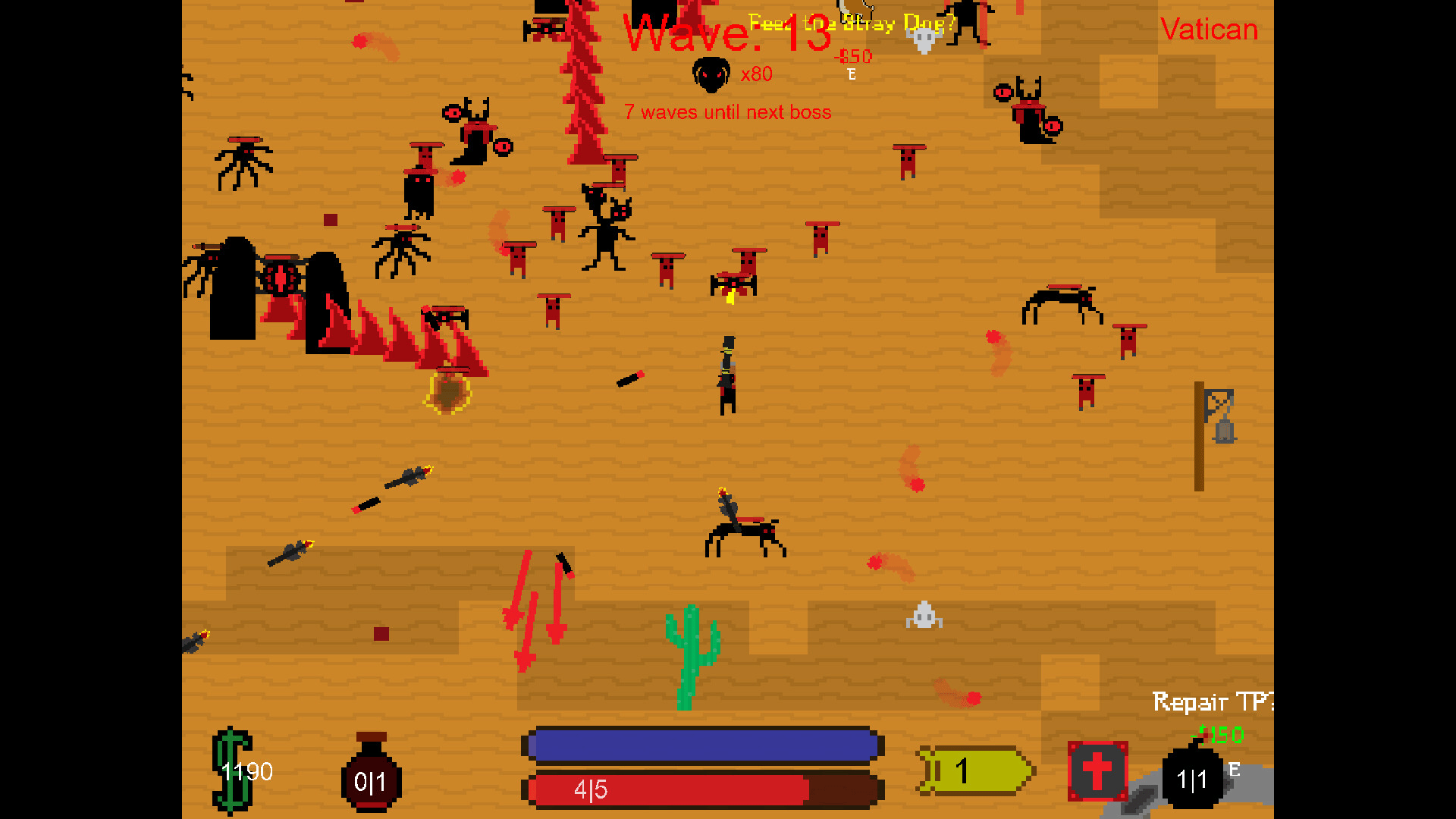Use the red cross medkit icon
The image size is (1456, 819).
tap(1097, 771)
